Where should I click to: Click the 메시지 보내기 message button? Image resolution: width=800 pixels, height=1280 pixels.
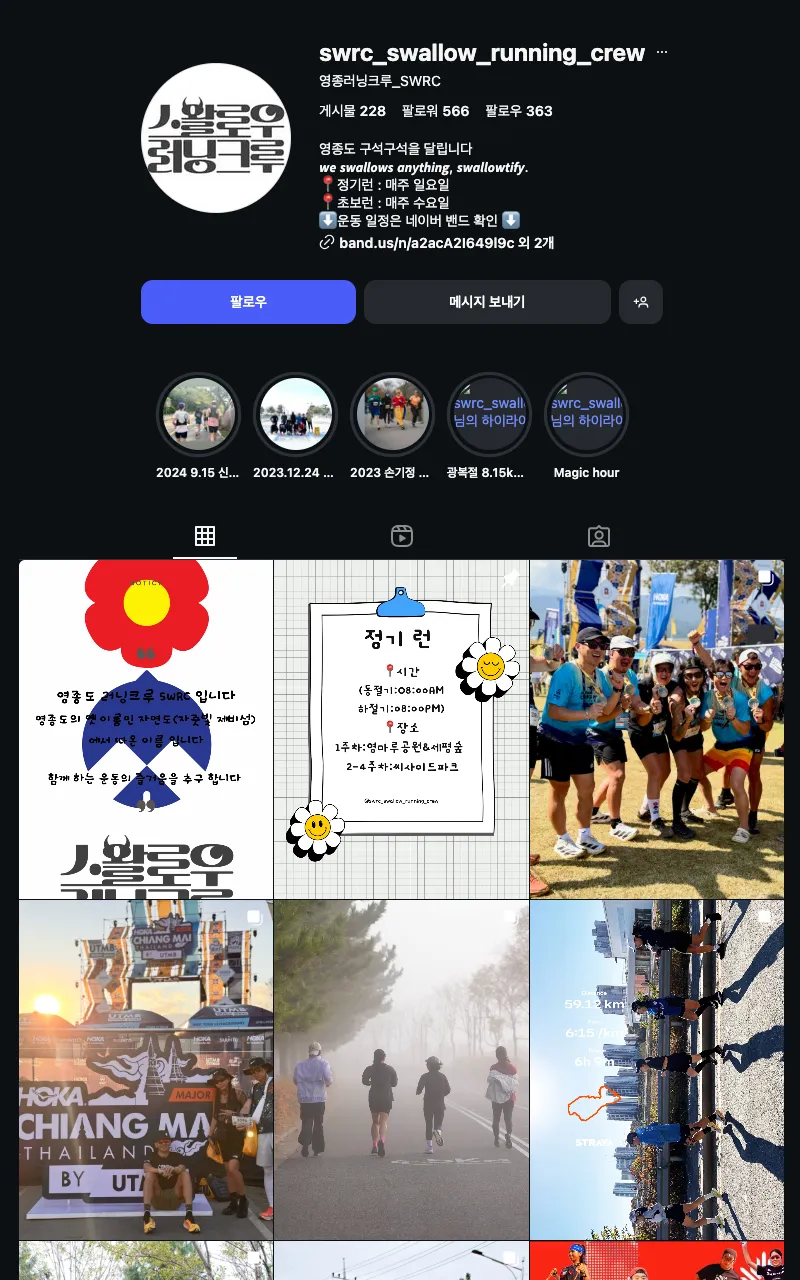tap(487, 302)
